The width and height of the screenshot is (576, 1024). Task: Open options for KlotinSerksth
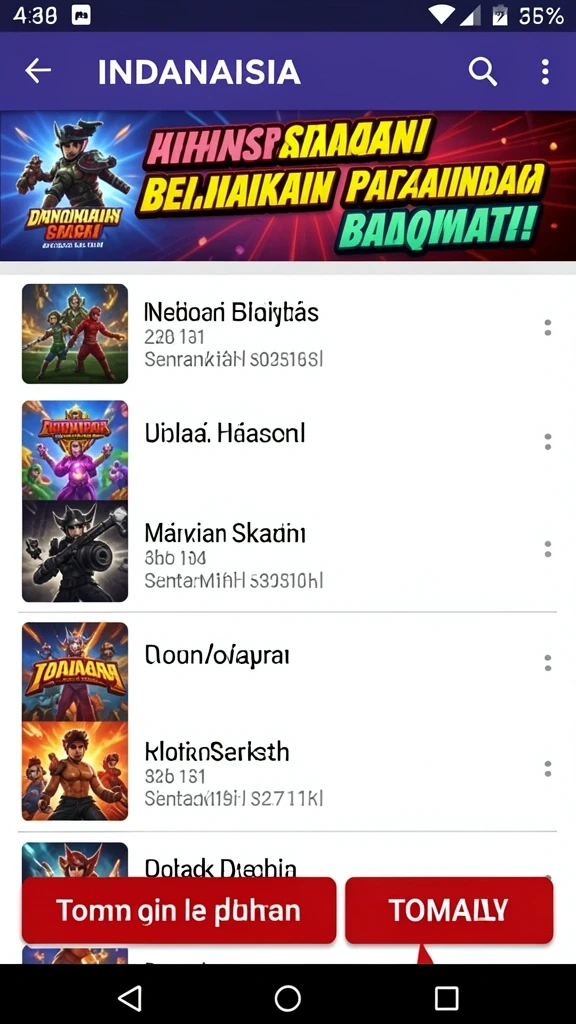[548, 769]
